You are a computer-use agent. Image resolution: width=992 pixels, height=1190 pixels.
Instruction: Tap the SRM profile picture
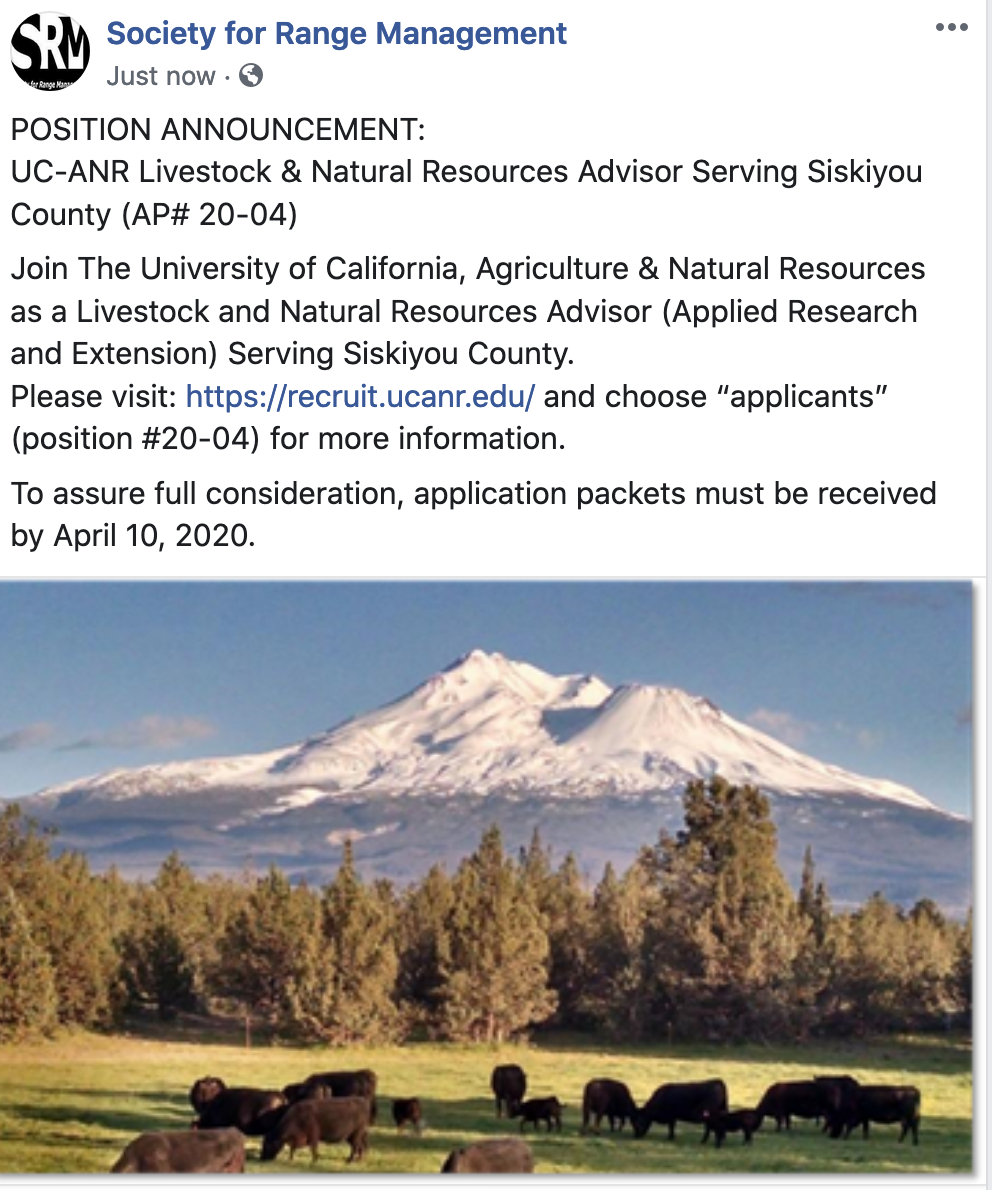point(50,50)
